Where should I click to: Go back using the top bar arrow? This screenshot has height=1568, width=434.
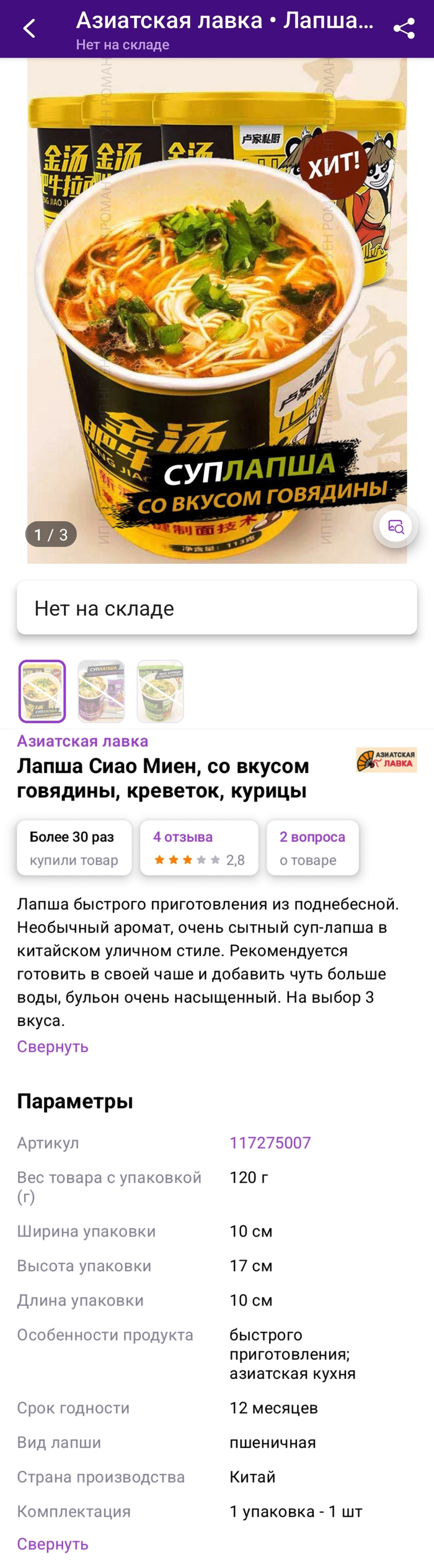click(29, 28)
